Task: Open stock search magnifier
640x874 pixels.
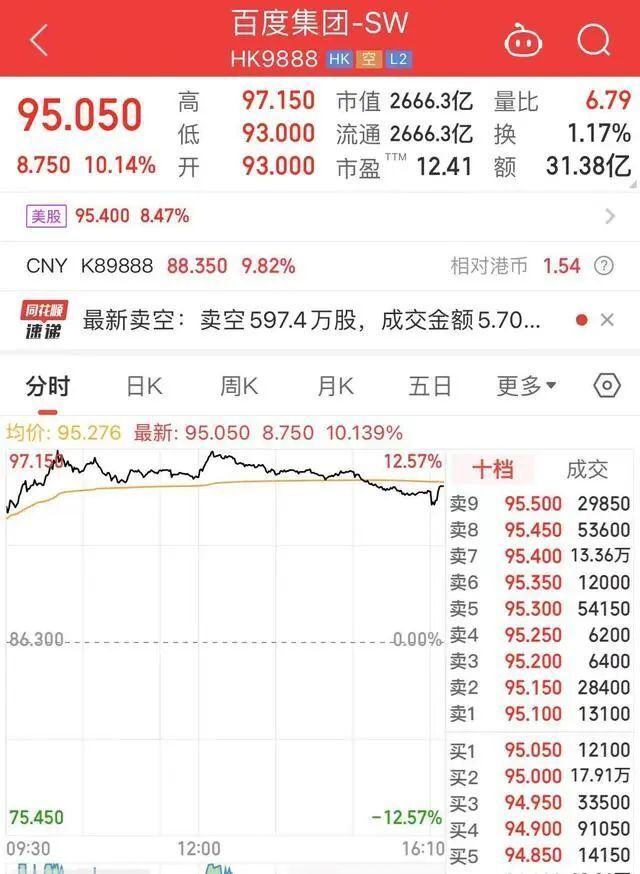Action: click(594, 41)
